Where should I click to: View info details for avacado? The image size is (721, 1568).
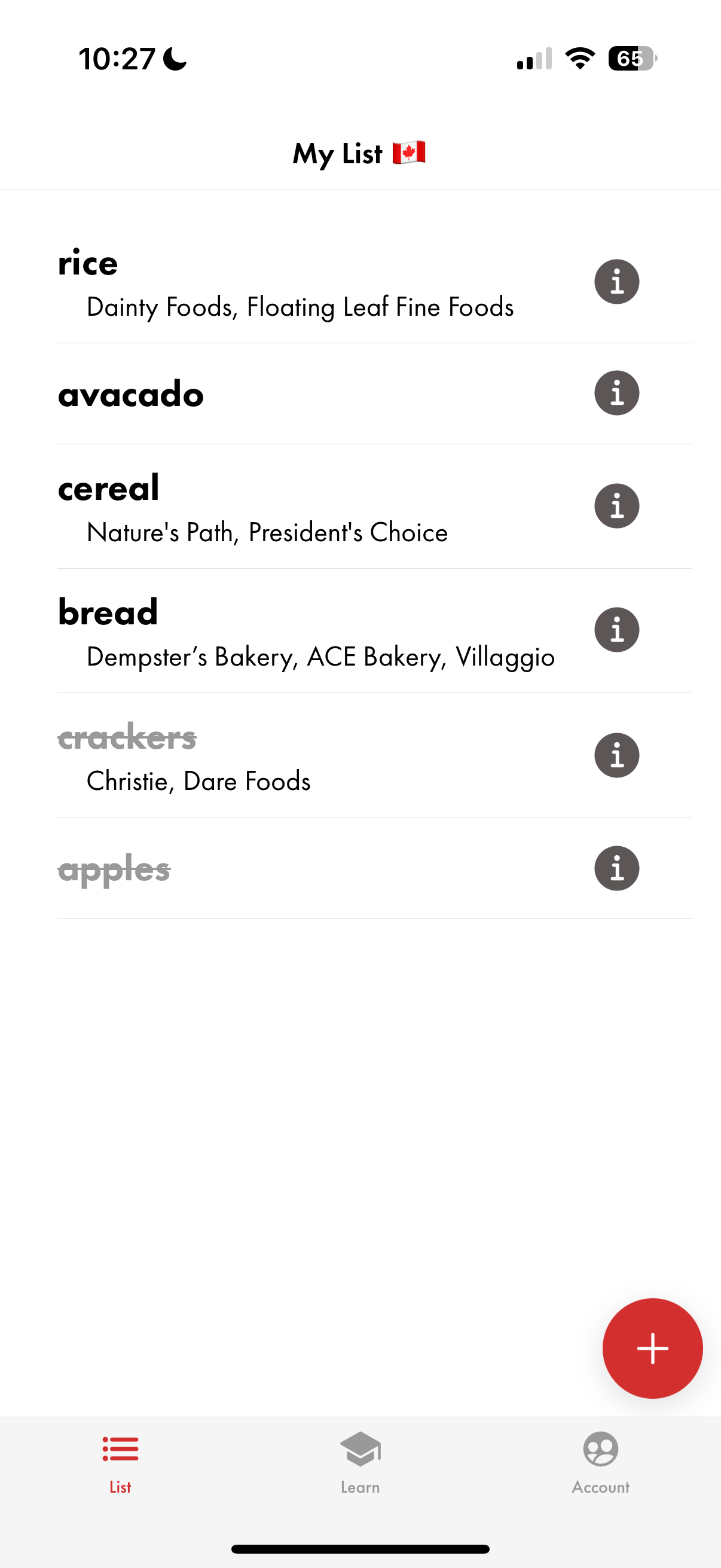point(616,393)
